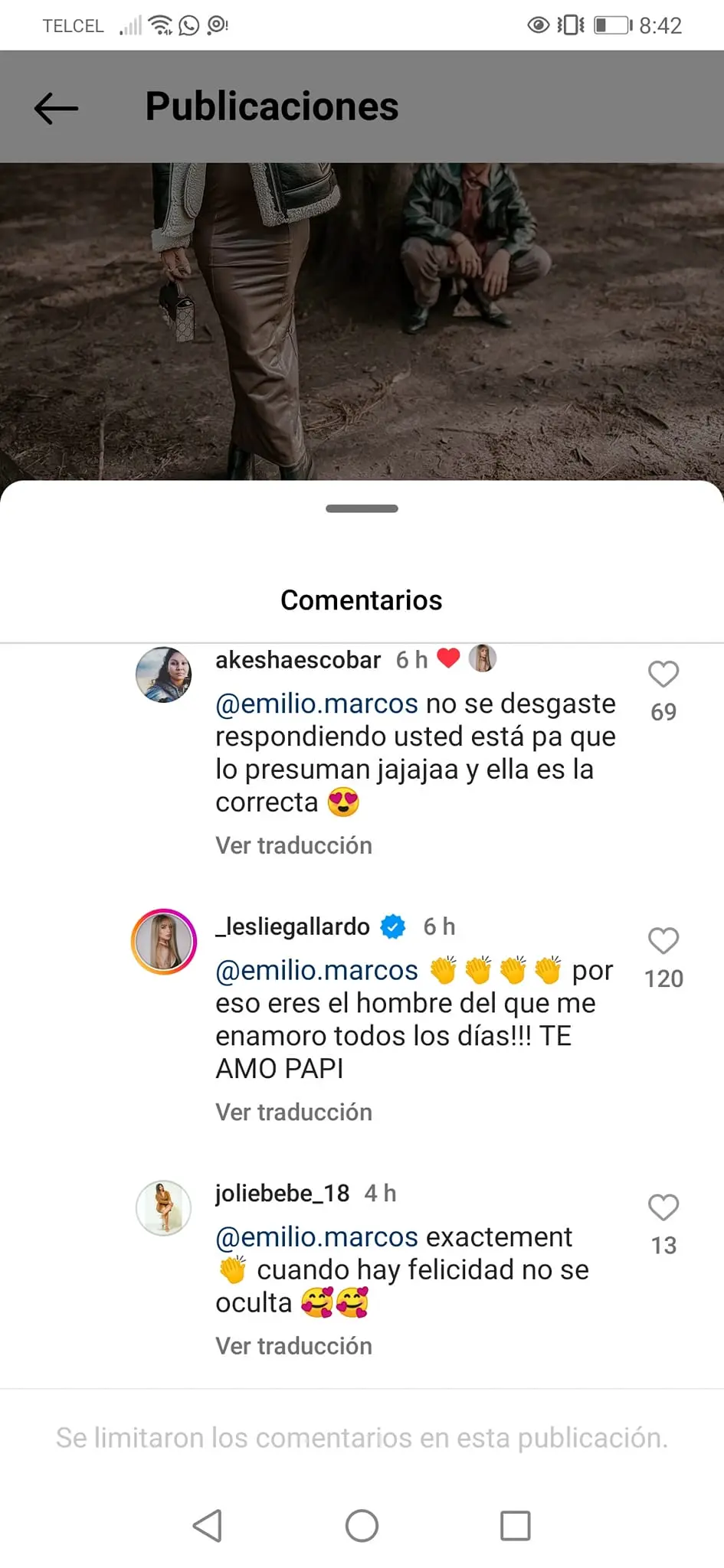Go back from Publicaciones
Screen dimensions: 724x1568
(56, 108)
